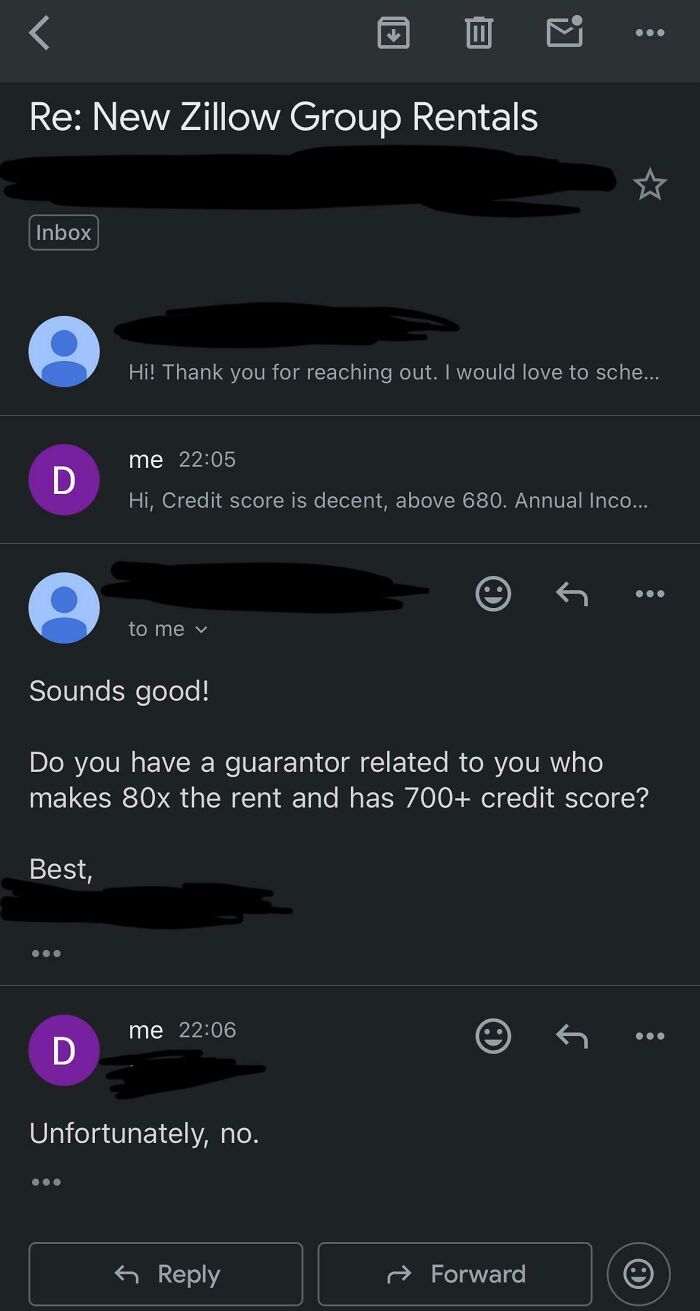
Task: Show trimmed content under 'Unfortunately, no.'
Action: pos(45,1182)
